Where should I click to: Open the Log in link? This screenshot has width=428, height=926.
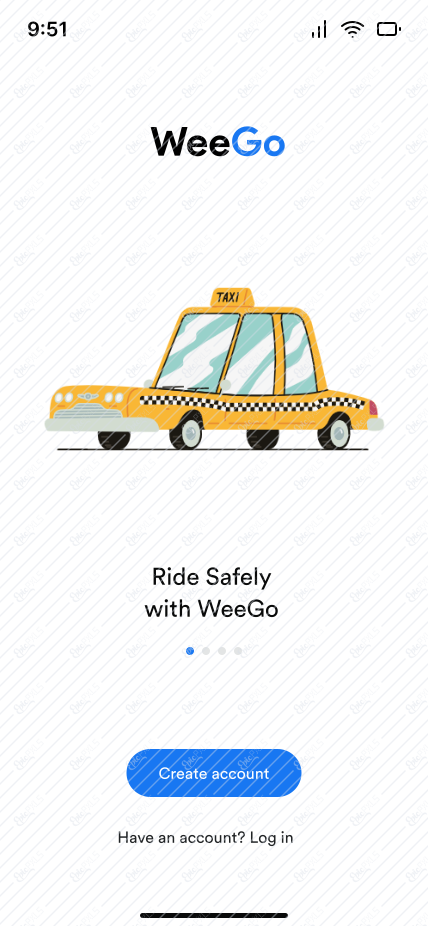click(272, 837)
